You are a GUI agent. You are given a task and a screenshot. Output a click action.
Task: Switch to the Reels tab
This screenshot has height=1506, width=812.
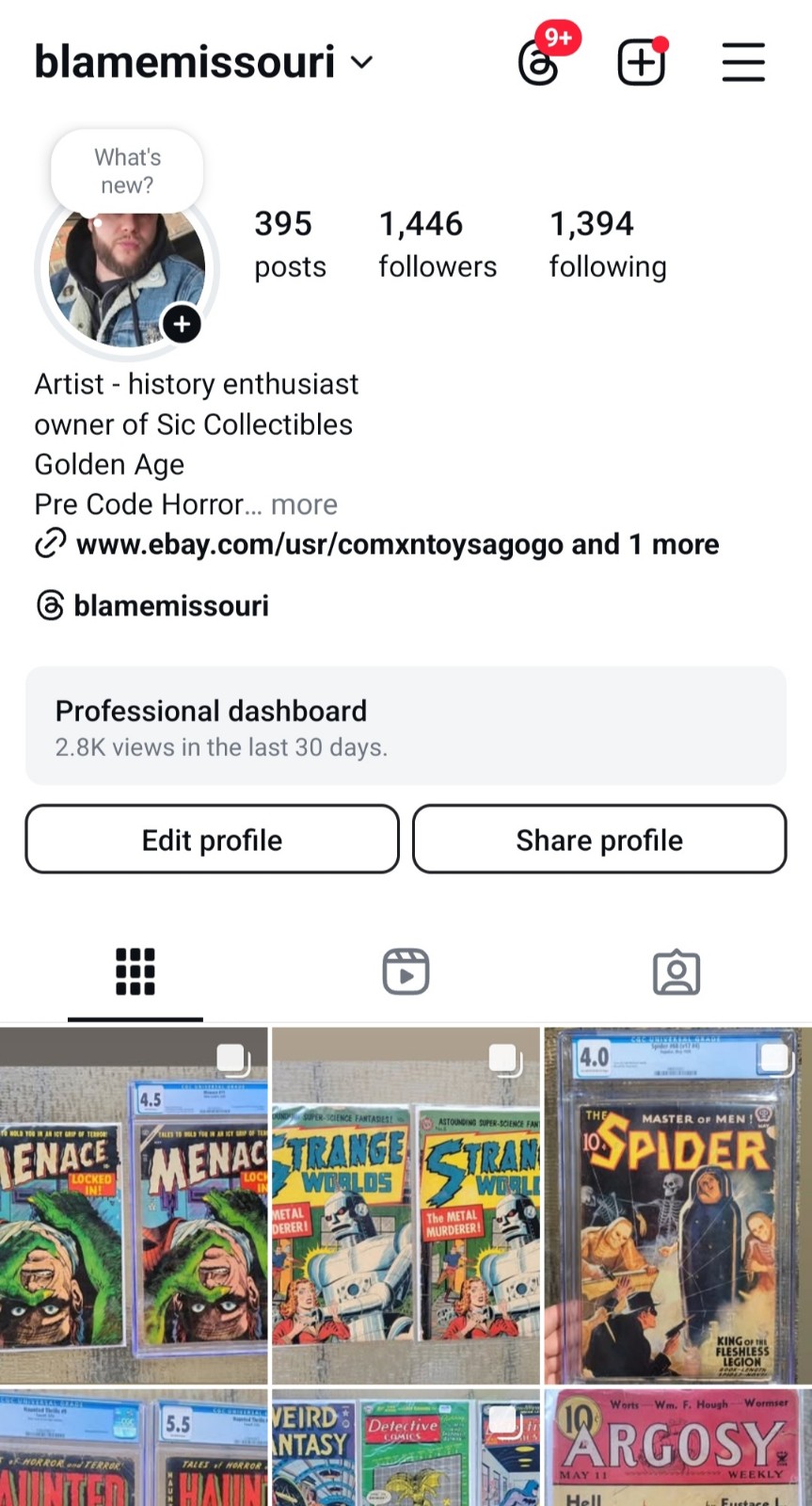click(406, 972)
